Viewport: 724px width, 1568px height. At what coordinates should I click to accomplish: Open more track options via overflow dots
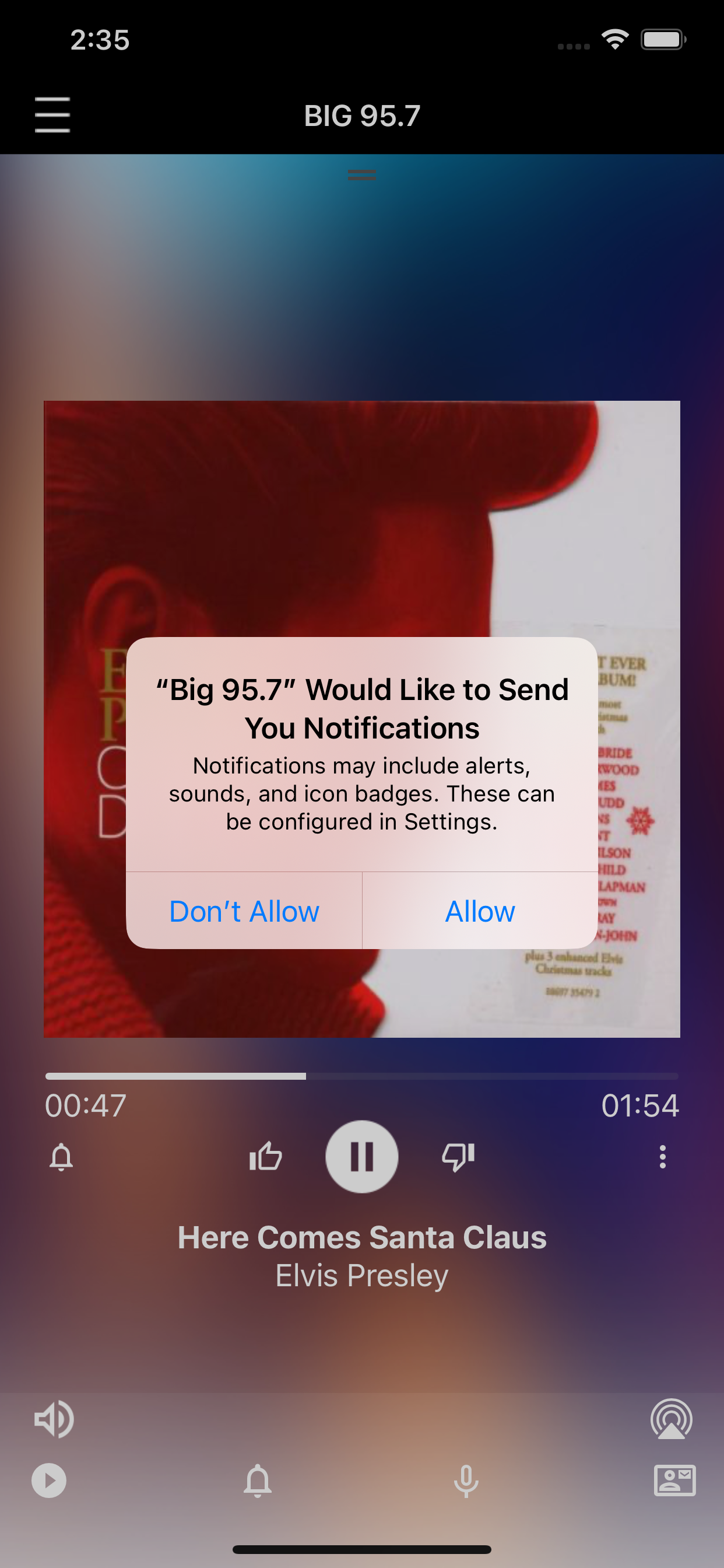(663, 1156)
